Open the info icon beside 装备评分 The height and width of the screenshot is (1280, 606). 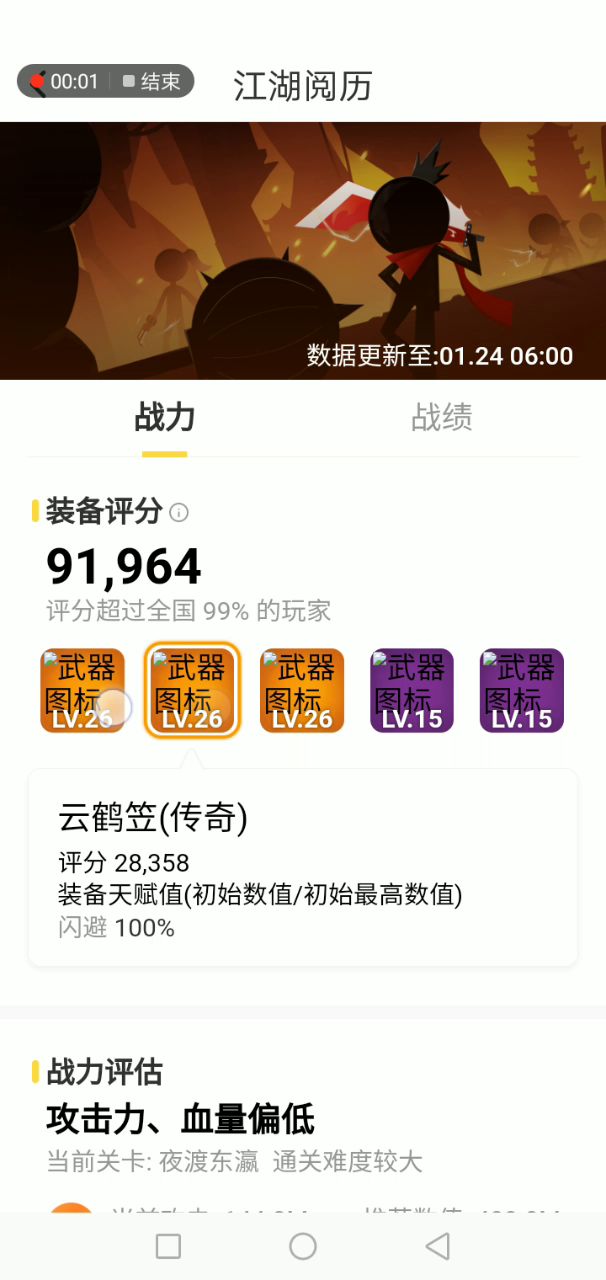179,513
